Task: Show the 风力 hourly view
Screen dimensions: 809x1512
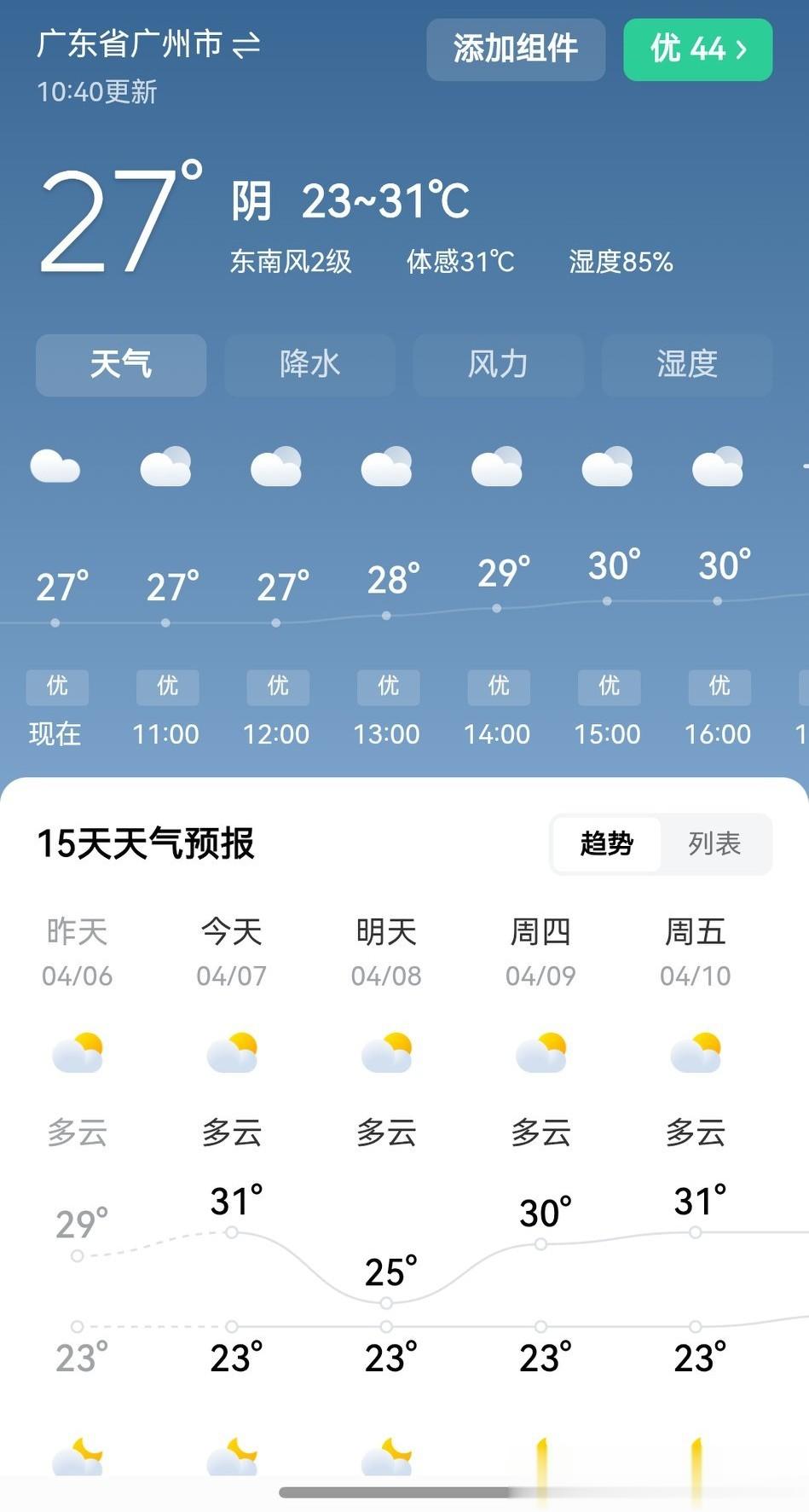Action: (498, 365)
